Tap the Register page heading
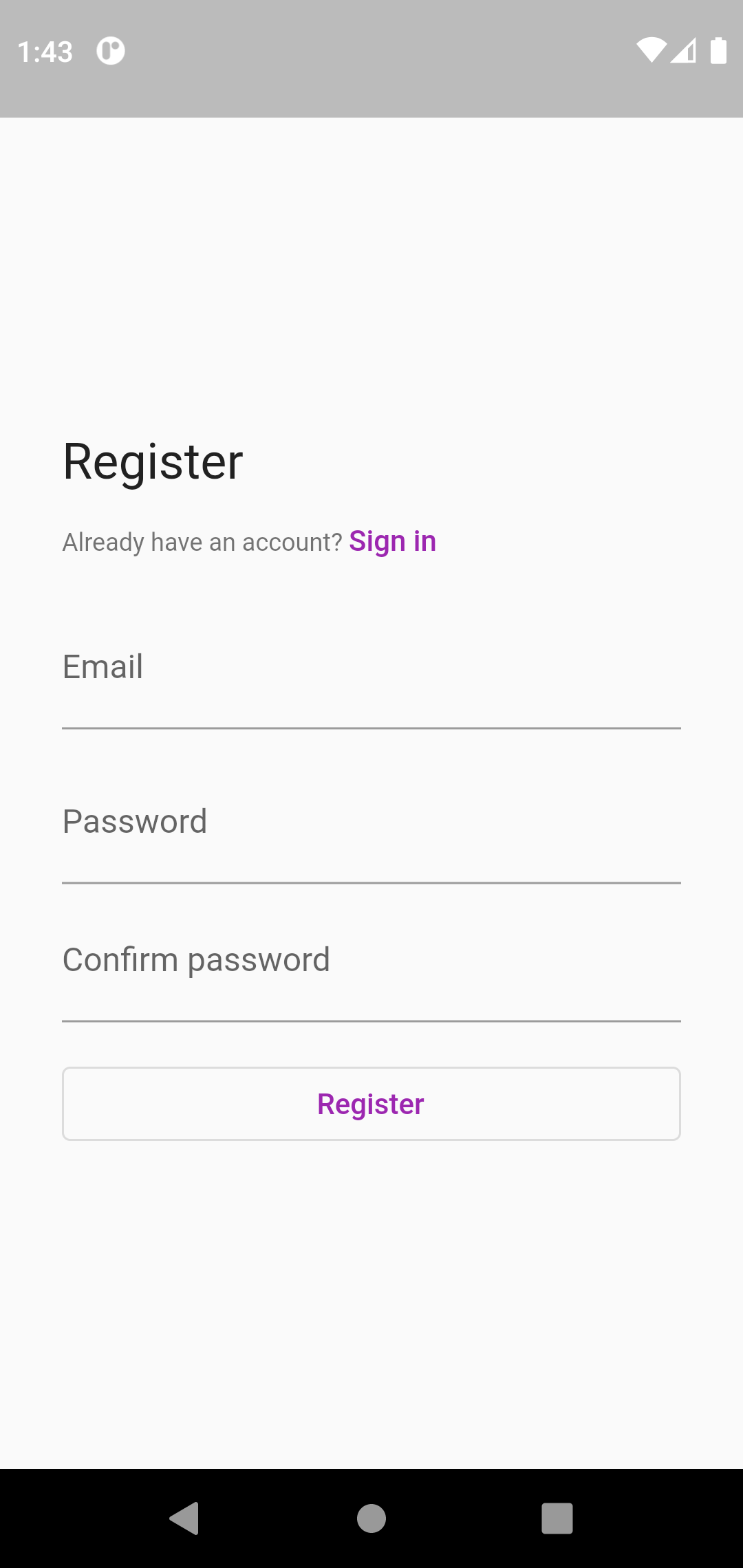Viewport: 743px width, 1568px height. click(153, 461)
